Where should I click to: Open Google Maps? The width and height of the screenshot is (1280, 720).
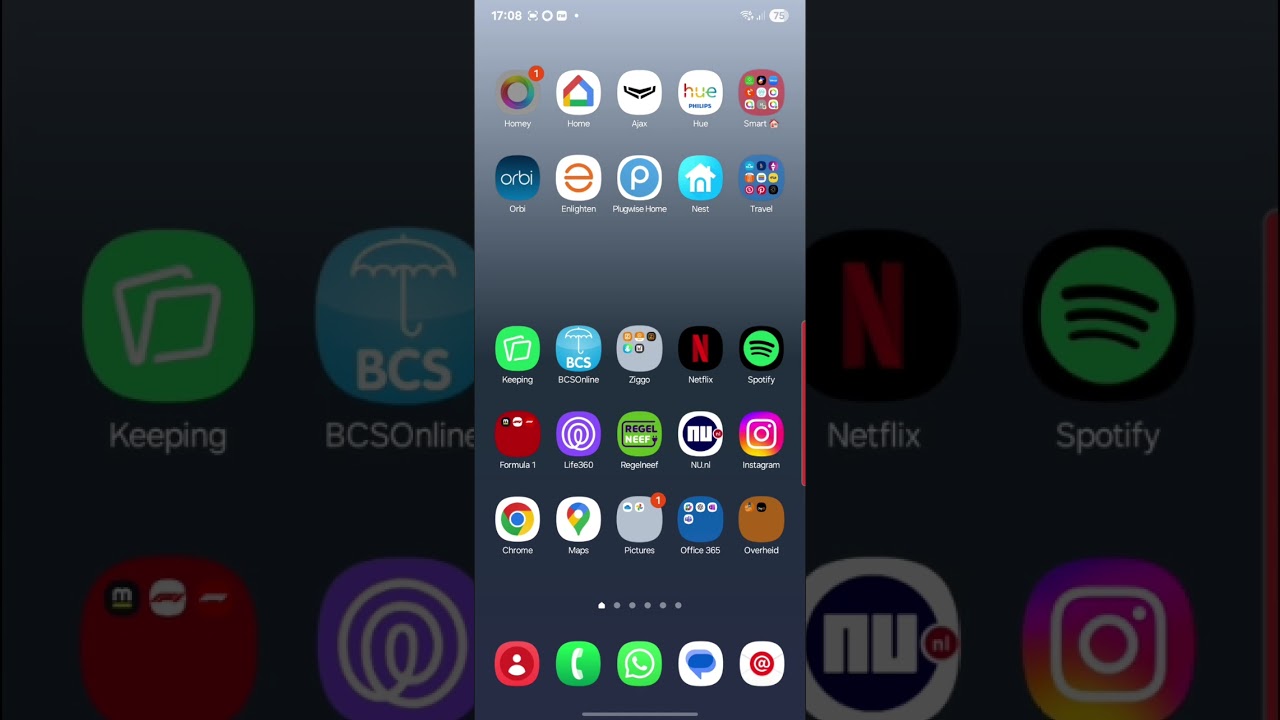pos(578,520)
